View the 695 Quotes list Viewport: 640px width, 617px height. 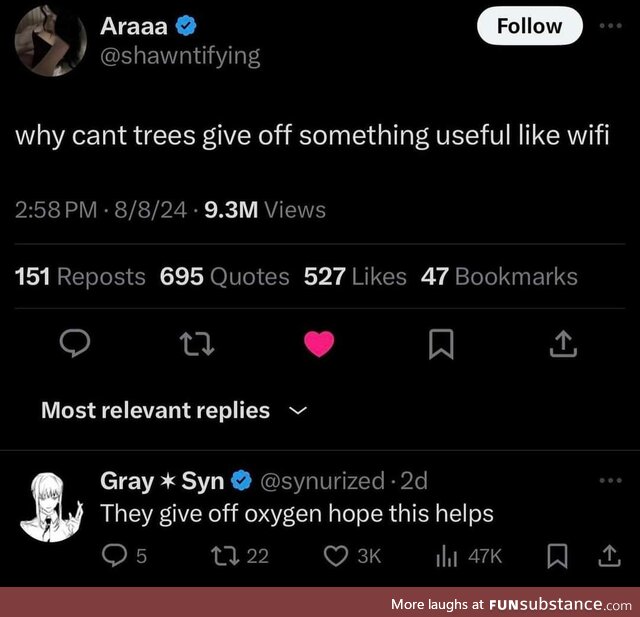point(225,276)
